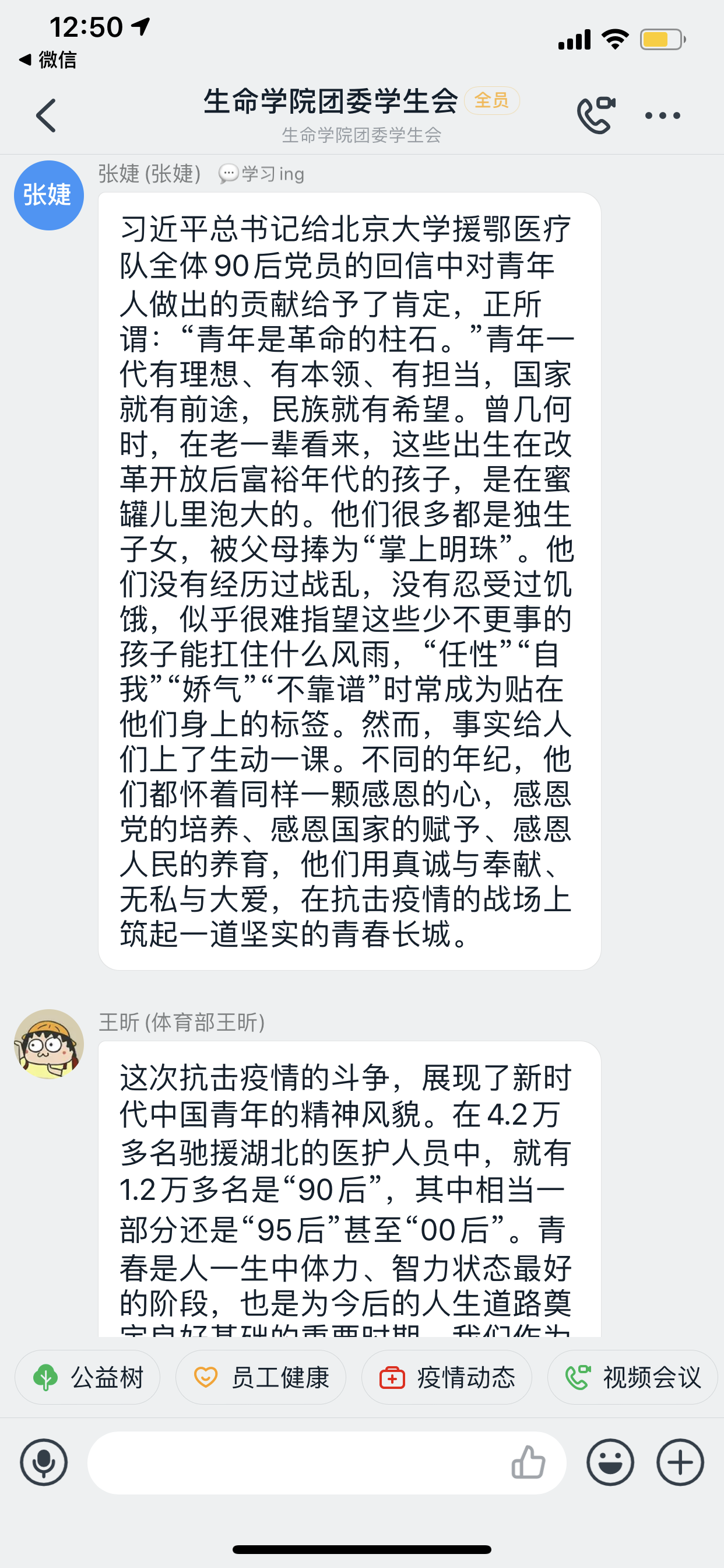Go back from the group chat
Screen dimensions: 724x1568
(x=46, y=116)
